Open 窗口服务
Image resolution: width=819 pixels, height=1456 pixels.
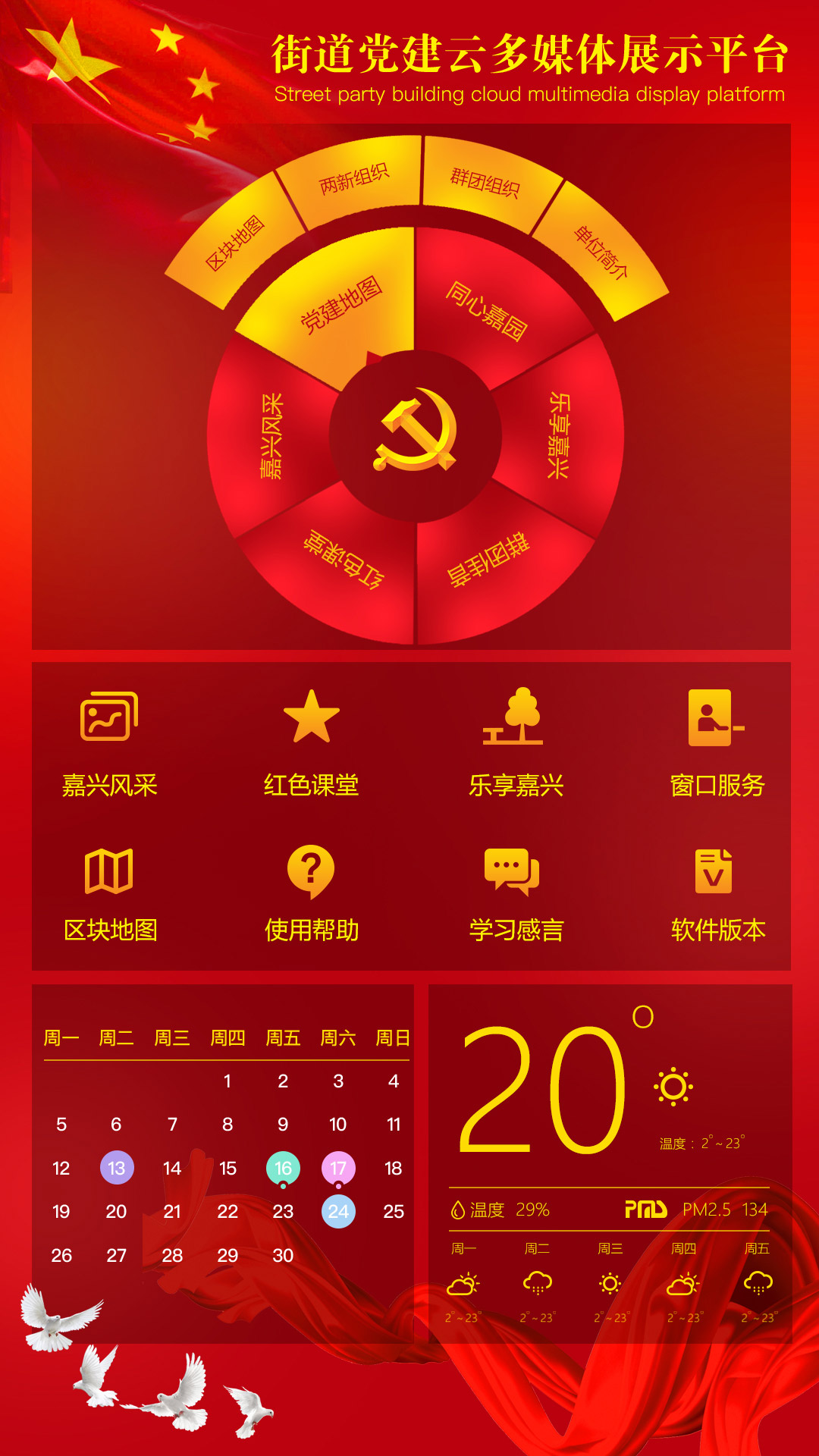click(717, 742)
